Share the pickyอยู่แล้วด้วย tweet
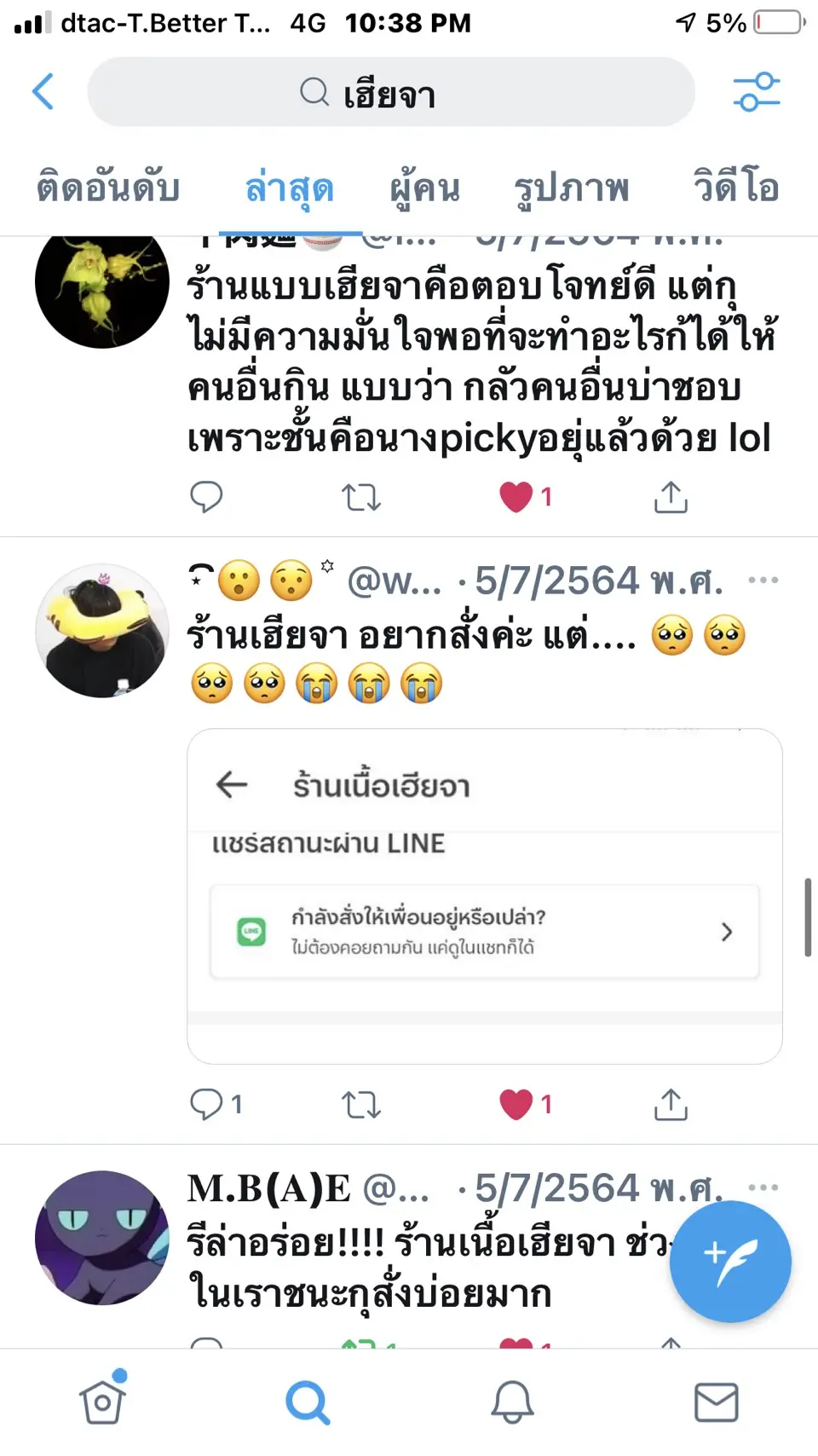818x1456 pixels. (671, 496)
